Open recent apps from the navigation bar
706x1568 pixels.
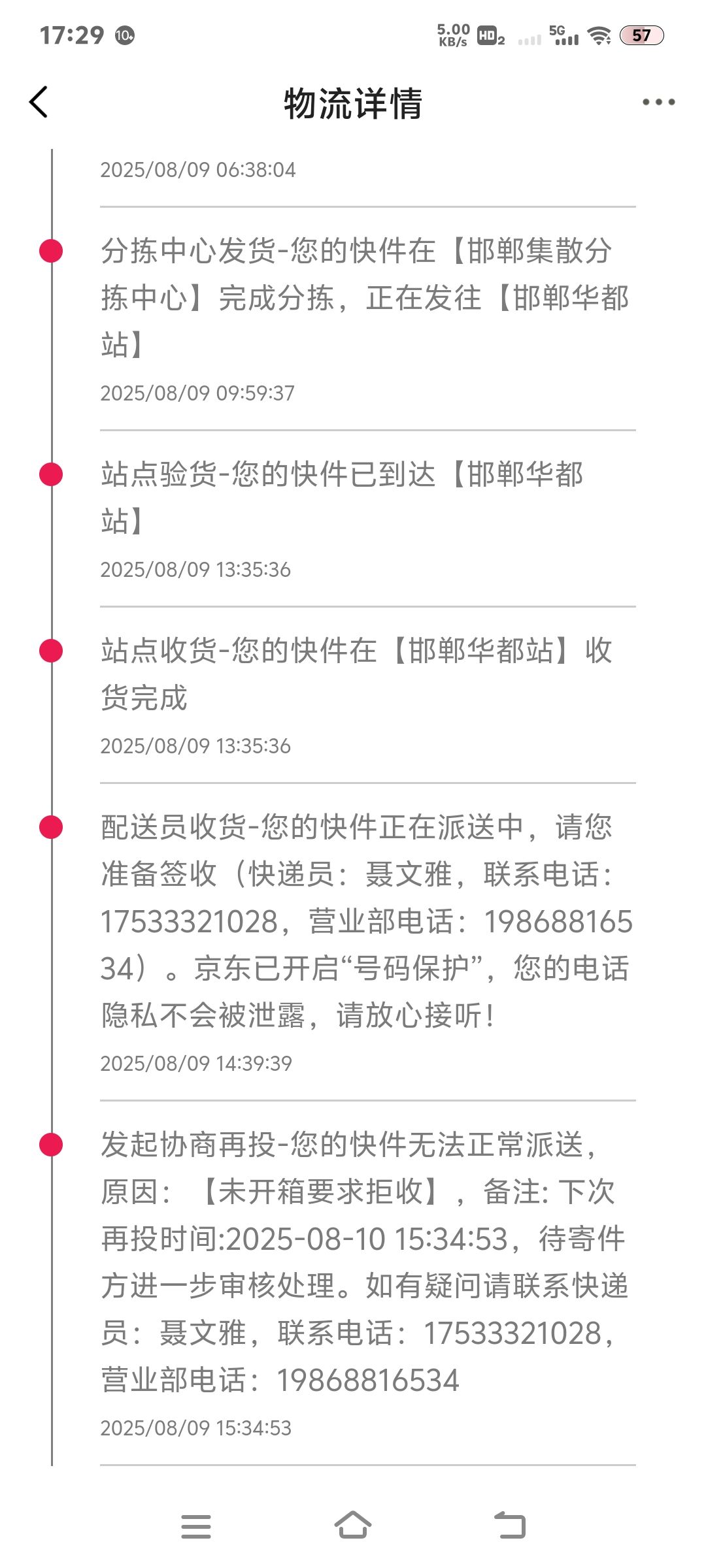[x=196, y=1526]
